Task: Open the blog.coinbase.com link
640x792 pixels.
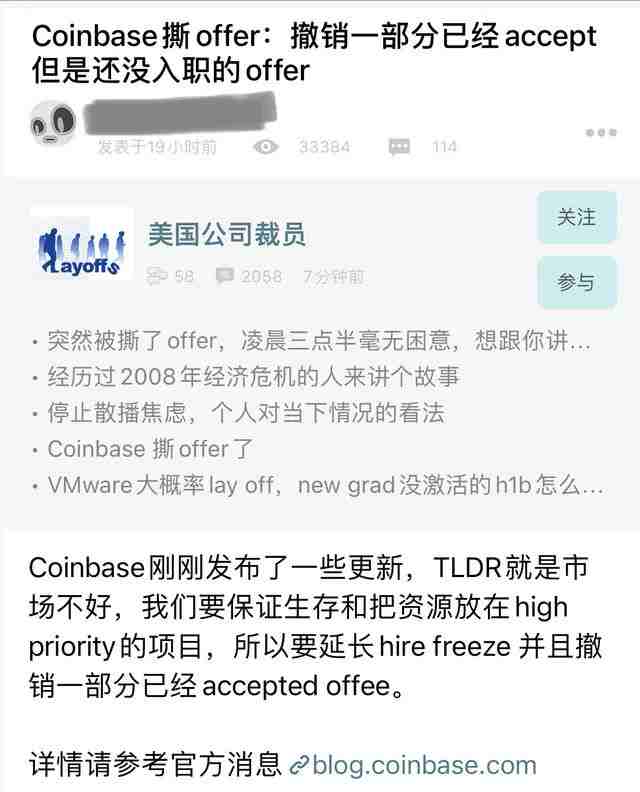Action: coord(413,766)
